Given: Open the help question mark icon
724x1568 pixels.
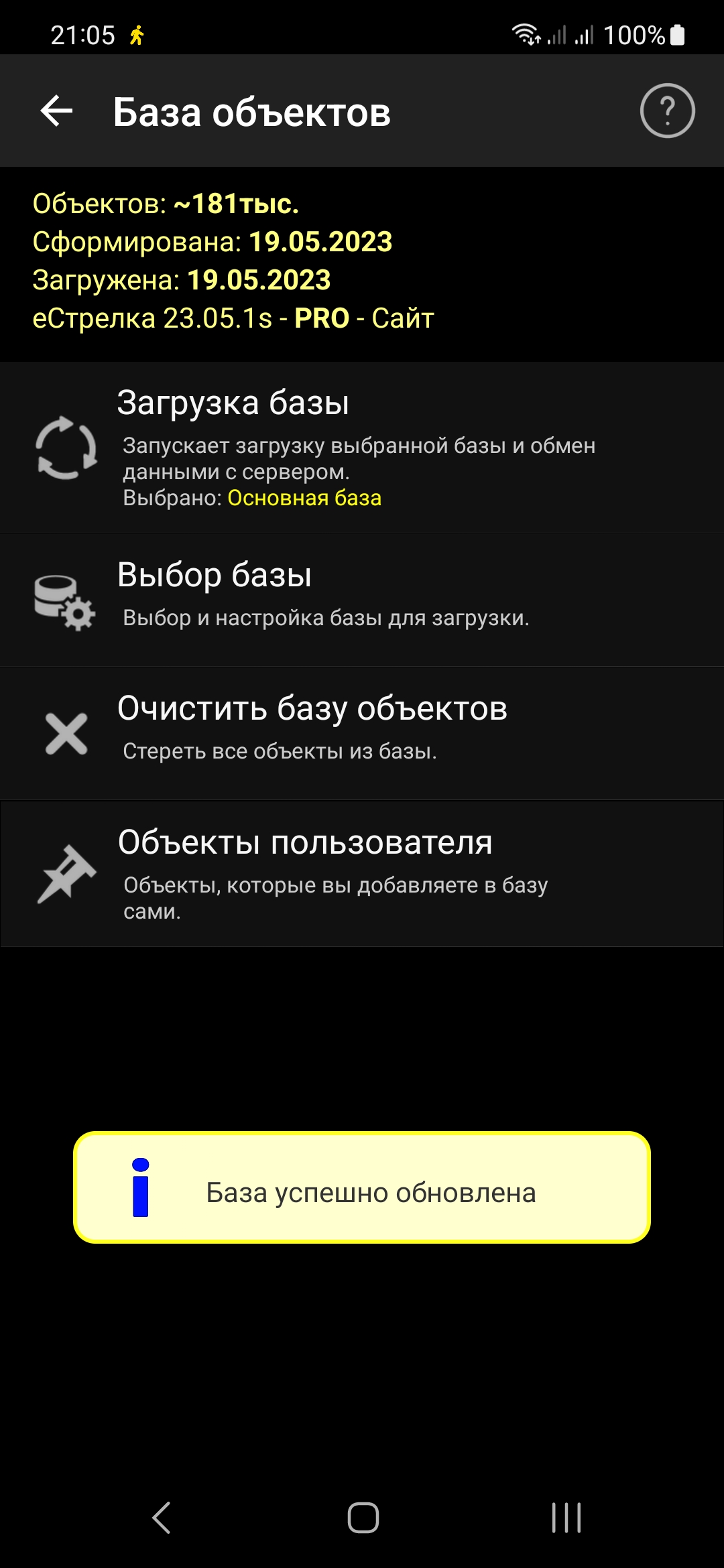Looking at the screenshot, I should (667, 111).
